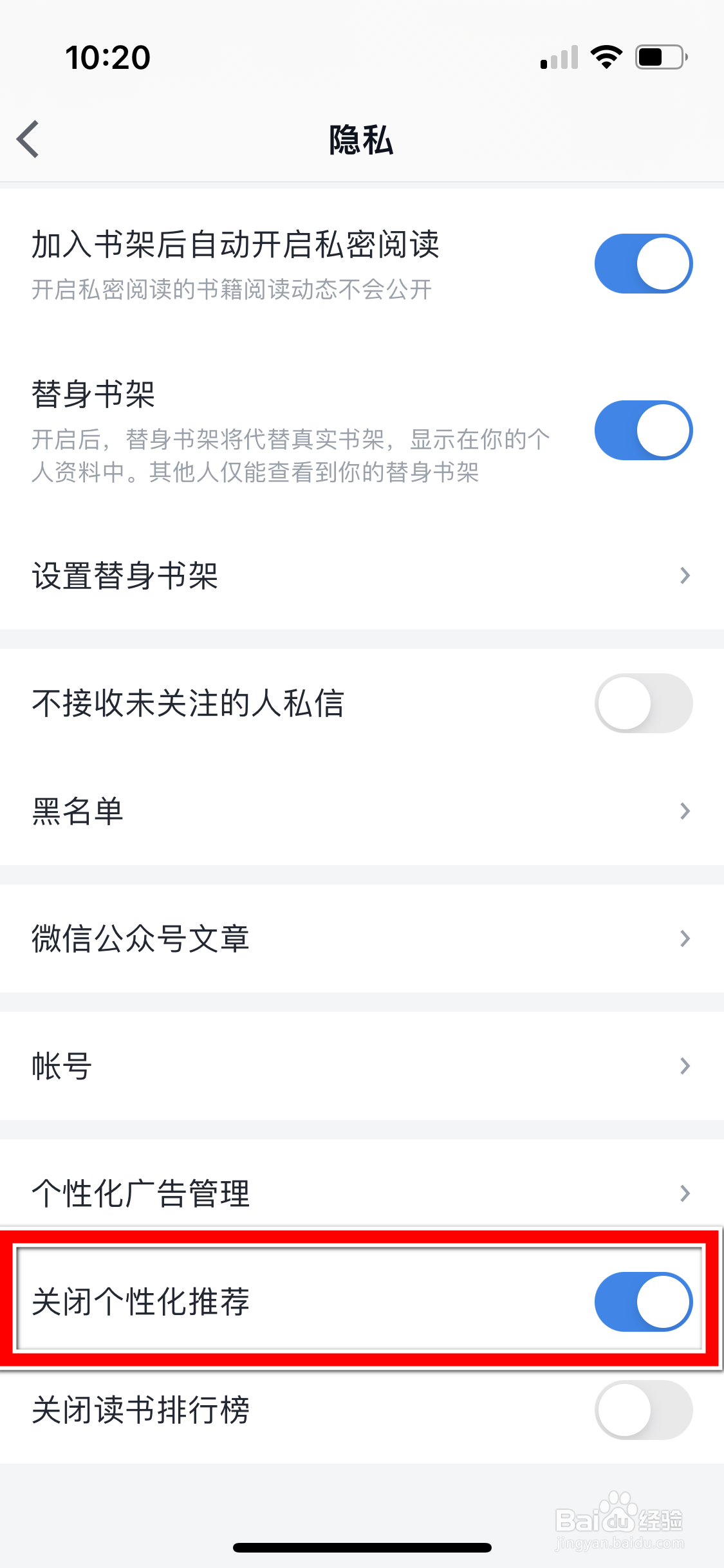Disable 加入书架后自动开启私密阅读 switch
The image size is (724, 1568).
coord(643,263)
